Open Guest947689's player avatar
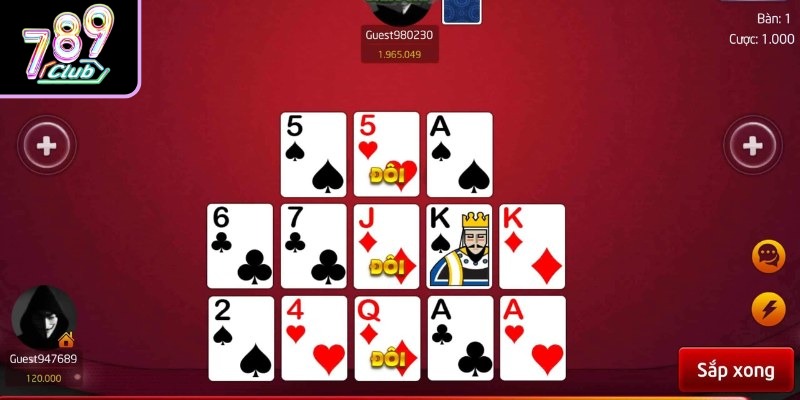This screenshot has height=400, width=800. click(x=43, y=317)
